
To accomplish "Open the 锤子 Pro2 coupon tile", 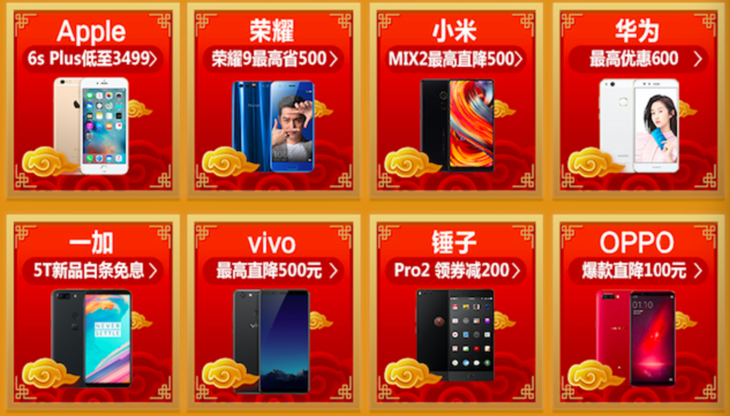I will pyautogui.click(x=455, y=308).
